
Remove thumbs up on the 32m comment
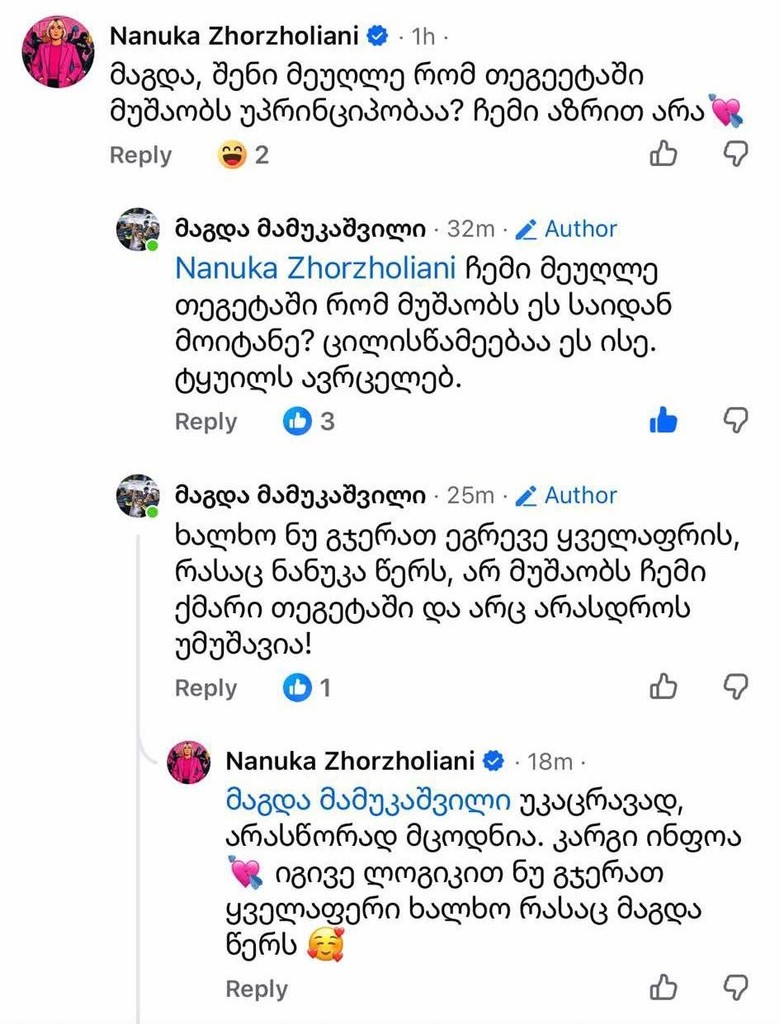[664, 421]
